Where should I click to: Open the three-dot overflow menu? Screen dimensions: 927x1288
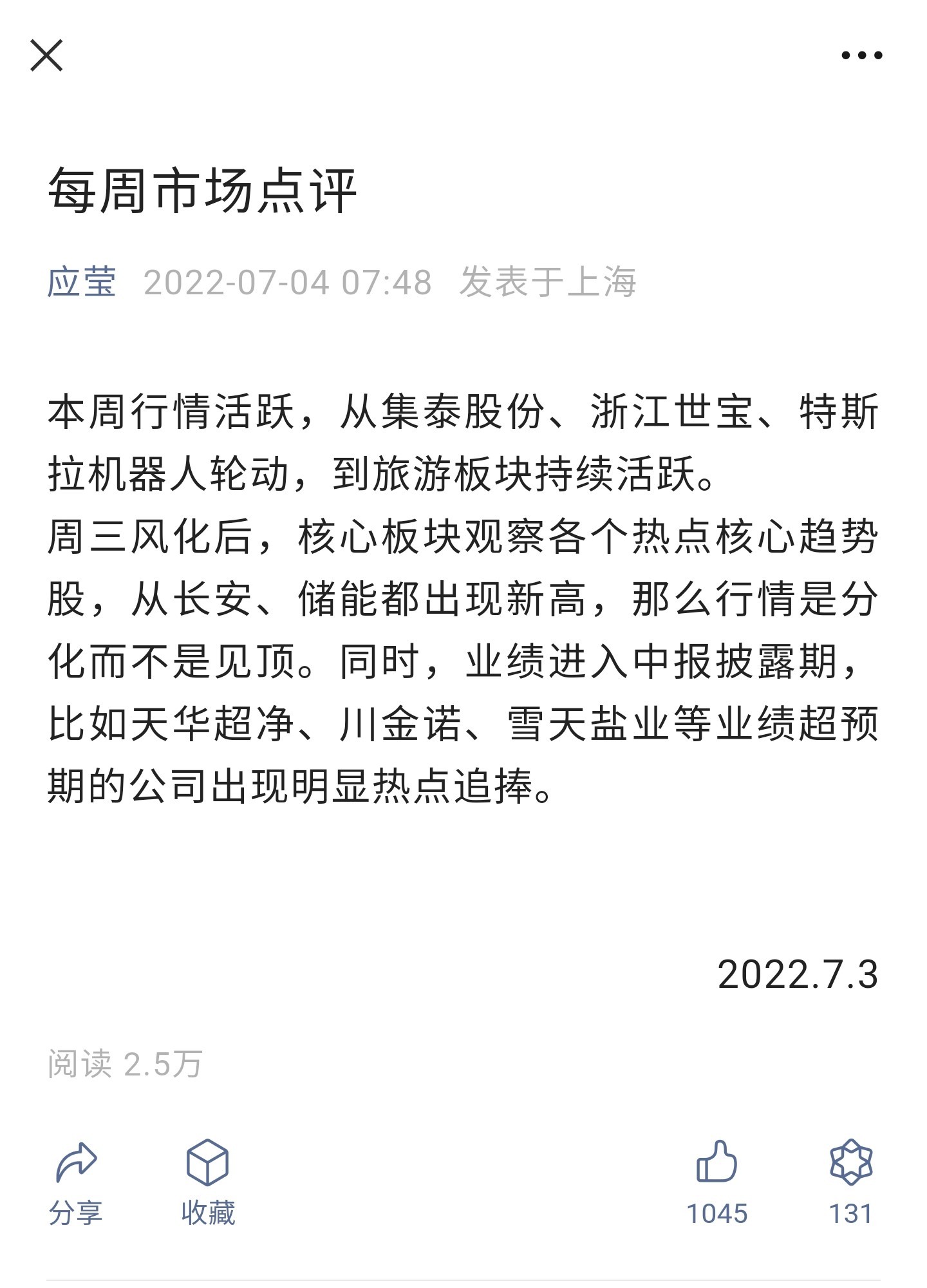point(861,55)
